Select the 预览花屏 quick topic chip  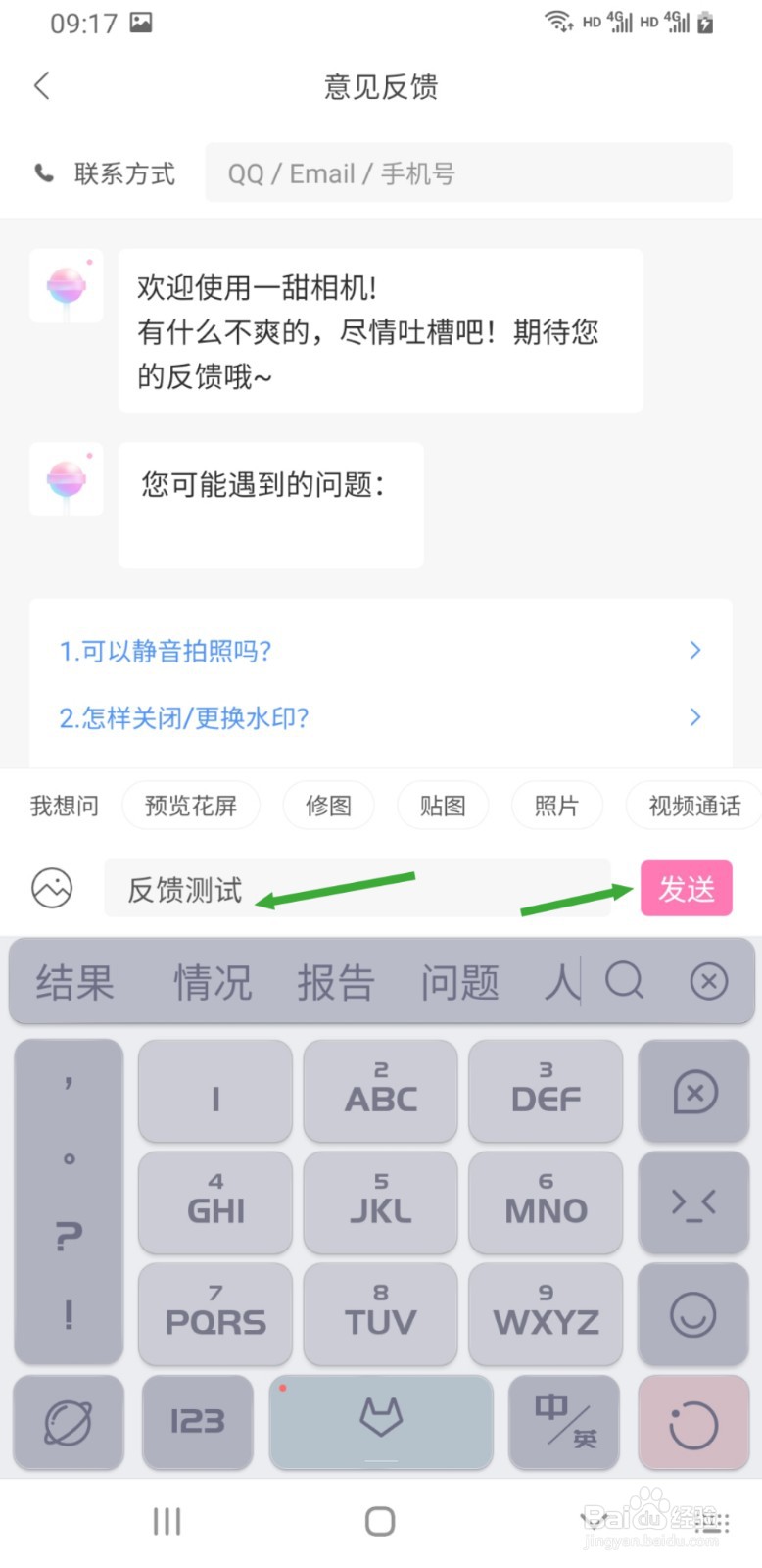191,805
